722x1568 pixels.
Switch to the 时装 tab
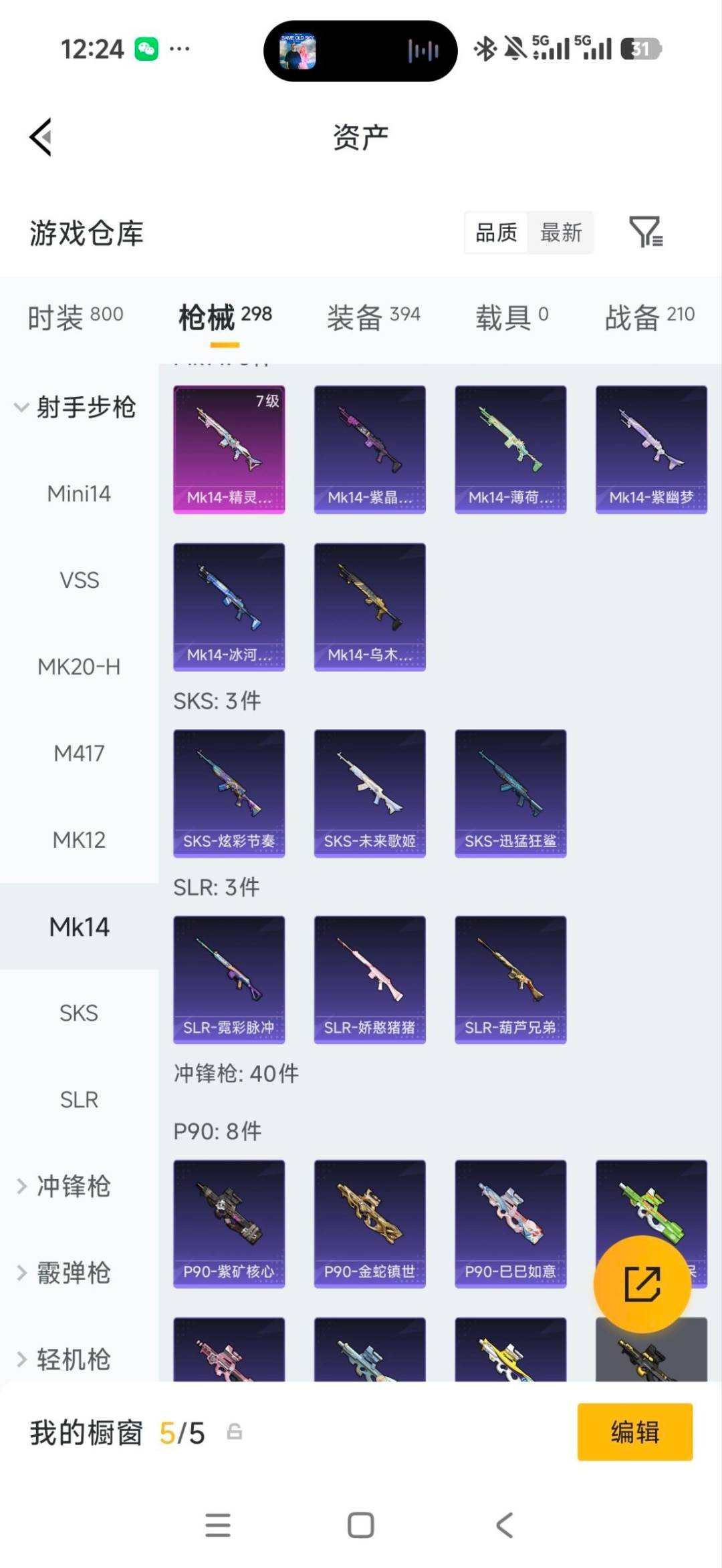(x=76, y=317)
